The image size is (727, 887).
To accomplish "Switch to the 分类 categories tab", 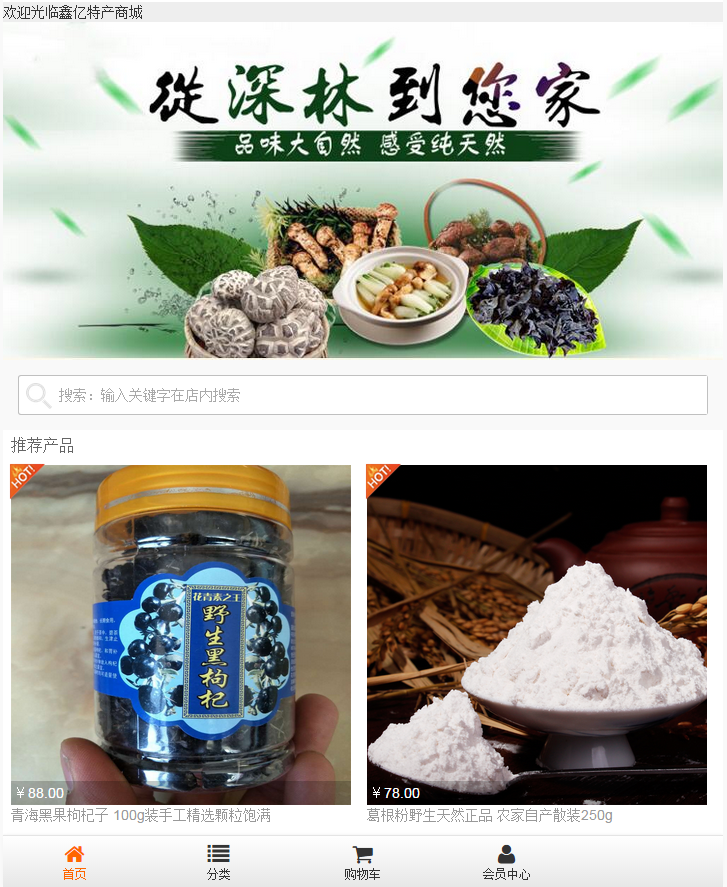I will point(218,863).
